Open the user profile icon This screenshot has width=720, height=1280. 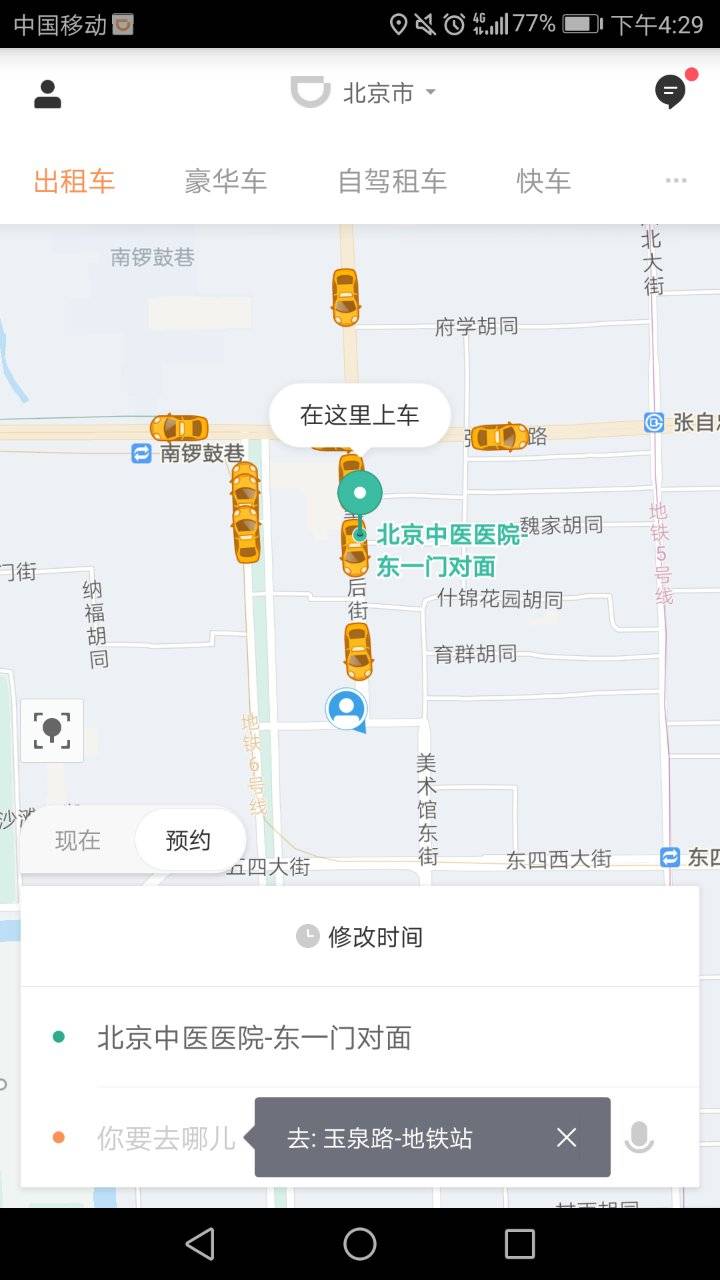point(48,94)
